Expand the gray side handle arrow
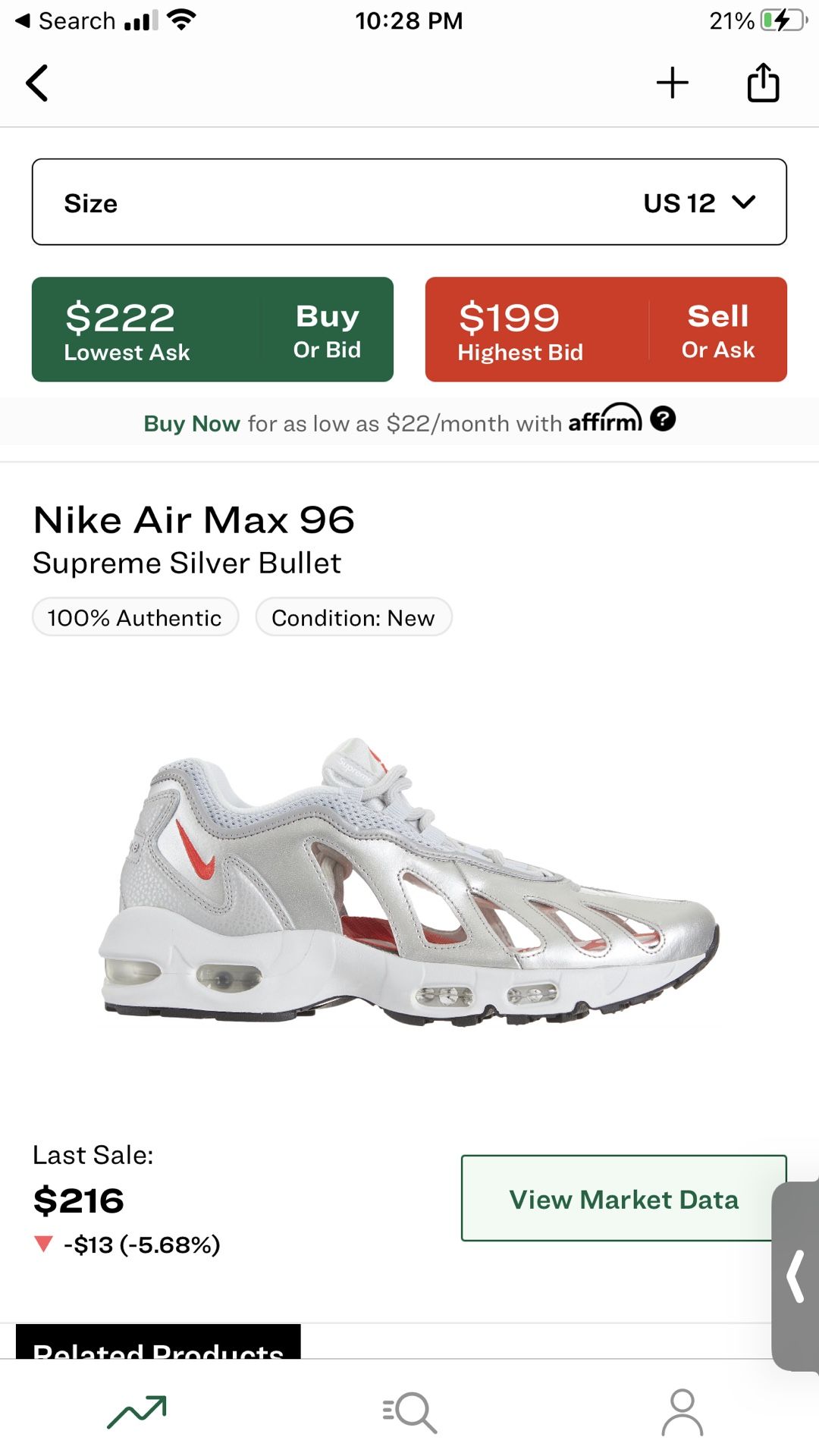This screenshot has height=1456, width=819. click(795, 1277)
